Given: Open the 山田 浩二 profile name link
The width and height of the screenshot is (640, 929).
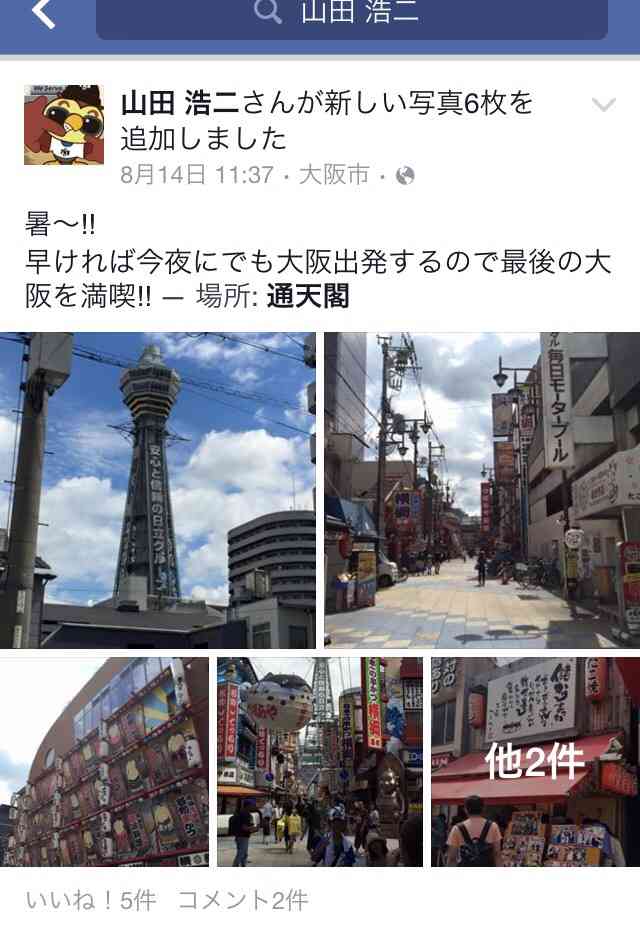Looking at the screenshot, I should pyautogui.click(x=179, y=103).
